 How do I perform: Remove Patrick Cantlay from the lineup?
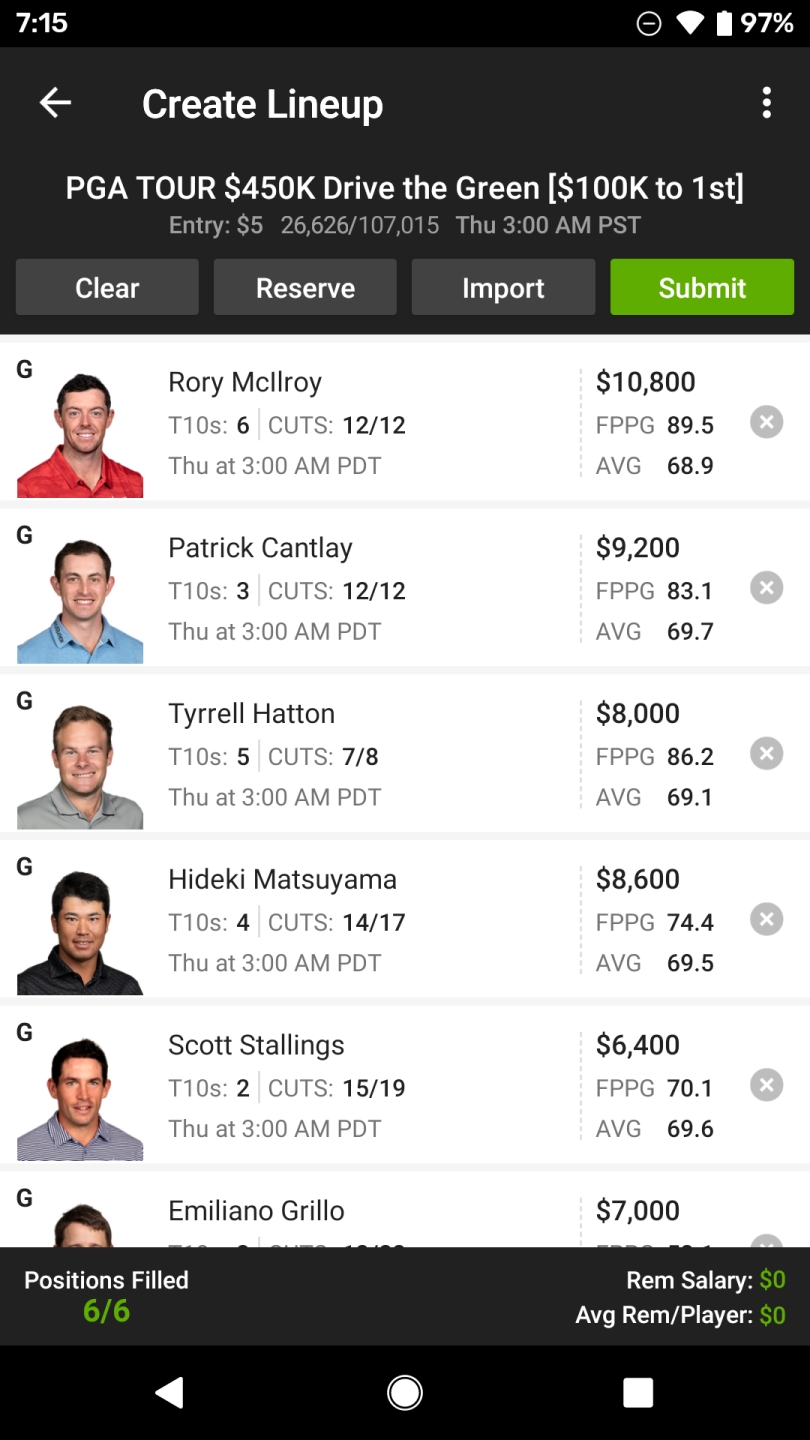[766, 588]
